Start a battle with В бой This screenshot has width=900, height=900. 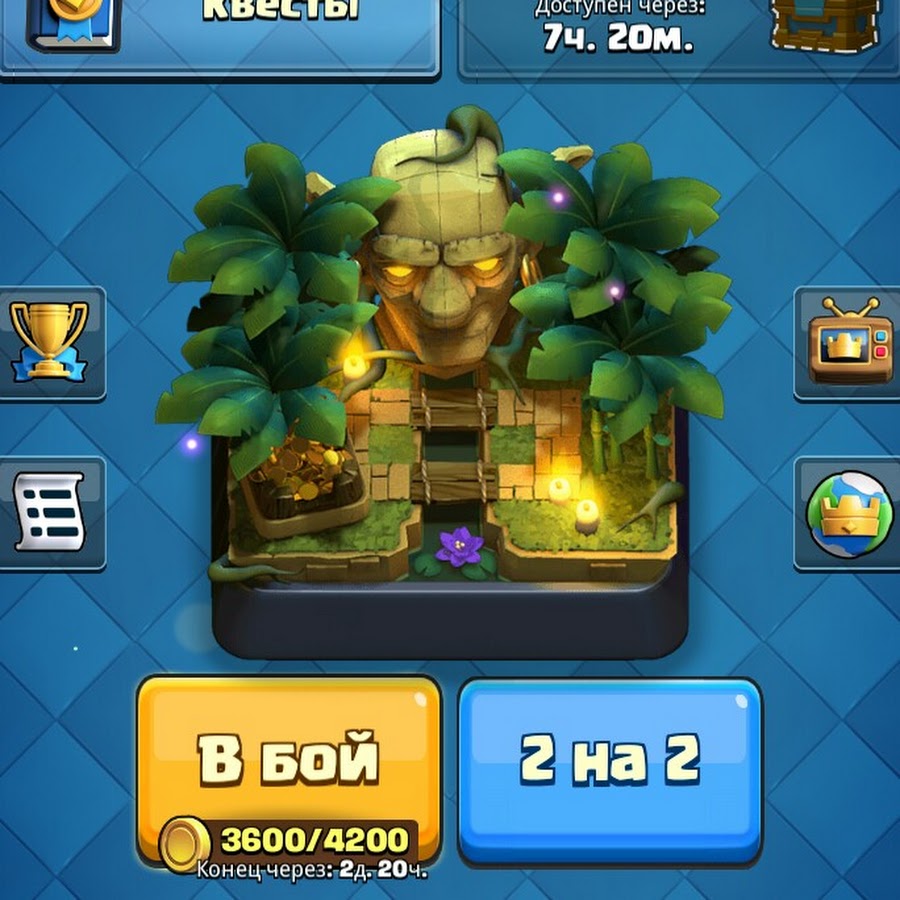288,762
